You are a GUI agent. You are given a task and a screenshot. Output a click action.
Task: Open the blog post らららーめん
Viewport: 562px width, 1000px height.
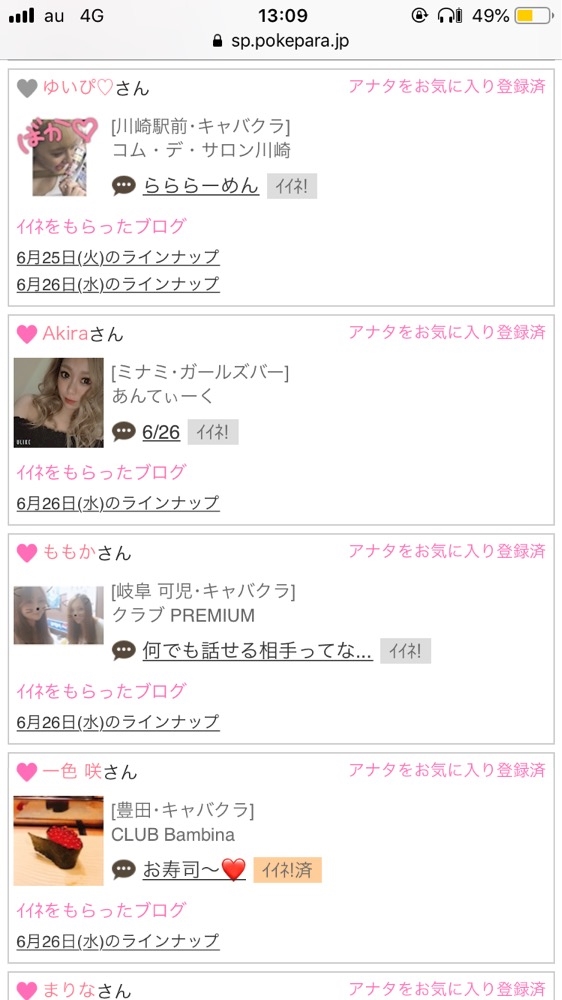coord(201,186)
